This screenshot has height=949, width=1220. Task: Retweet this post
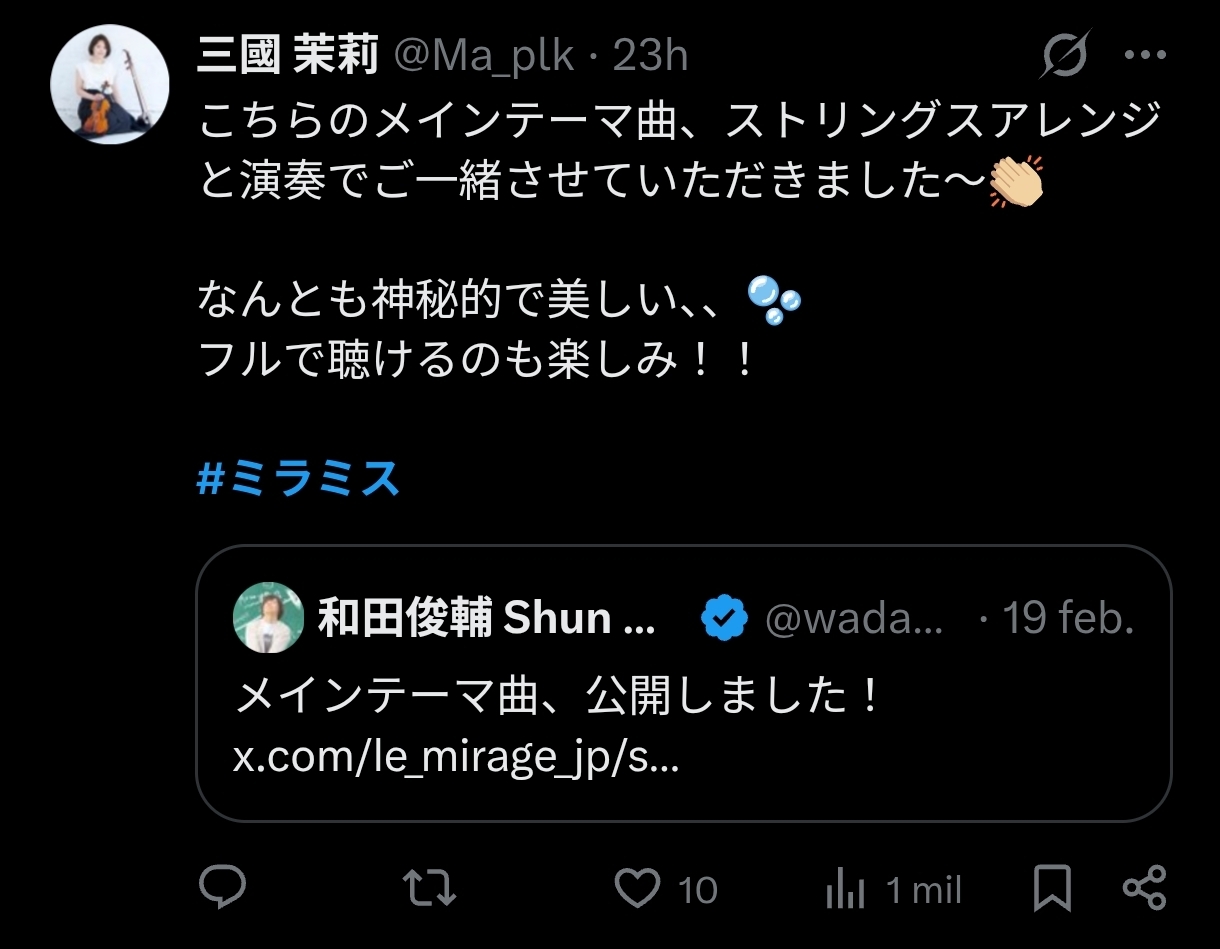[429, 887]
